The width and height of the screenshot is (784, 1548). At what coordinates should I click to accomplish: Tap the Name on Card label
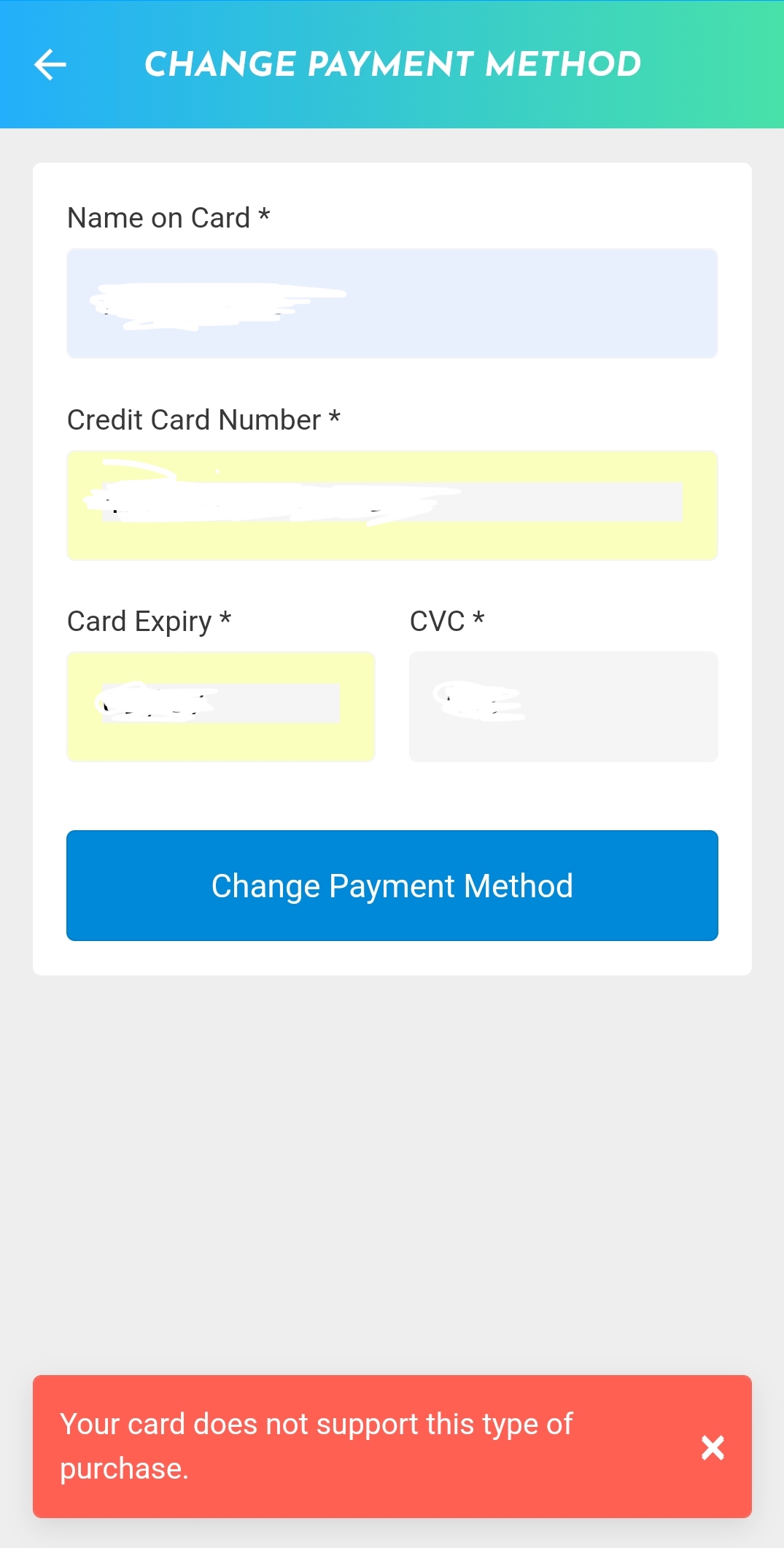(167, 217)
